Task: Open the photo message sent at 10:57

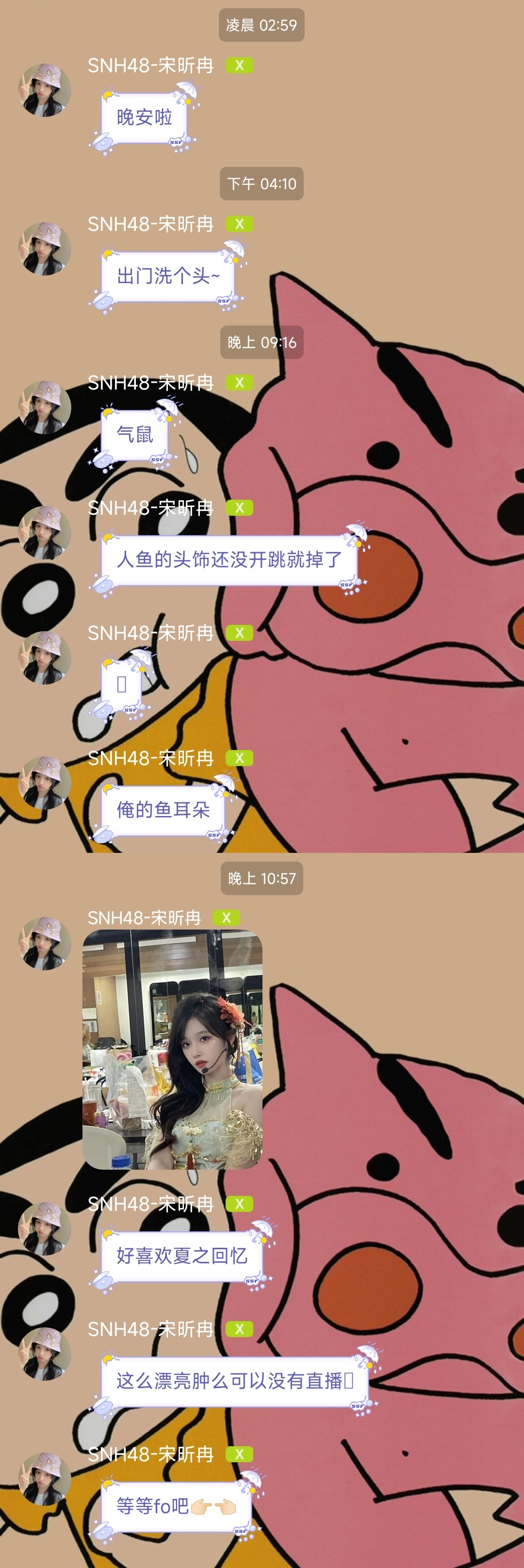Action: pyautogui.click(x=172, y=1049)
